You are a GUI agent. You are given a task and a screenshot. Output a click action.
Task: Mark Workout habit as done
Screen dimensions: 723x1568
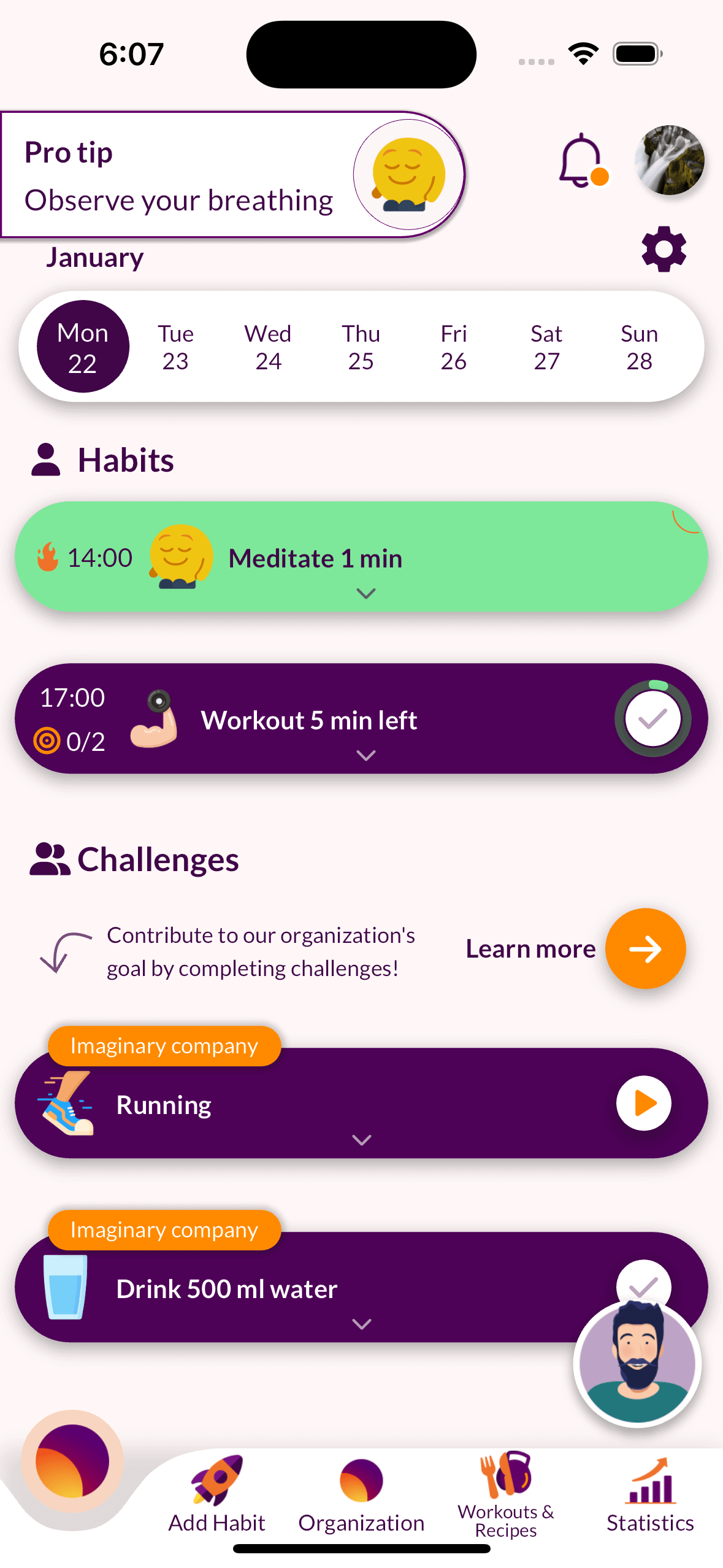point(652,718)
